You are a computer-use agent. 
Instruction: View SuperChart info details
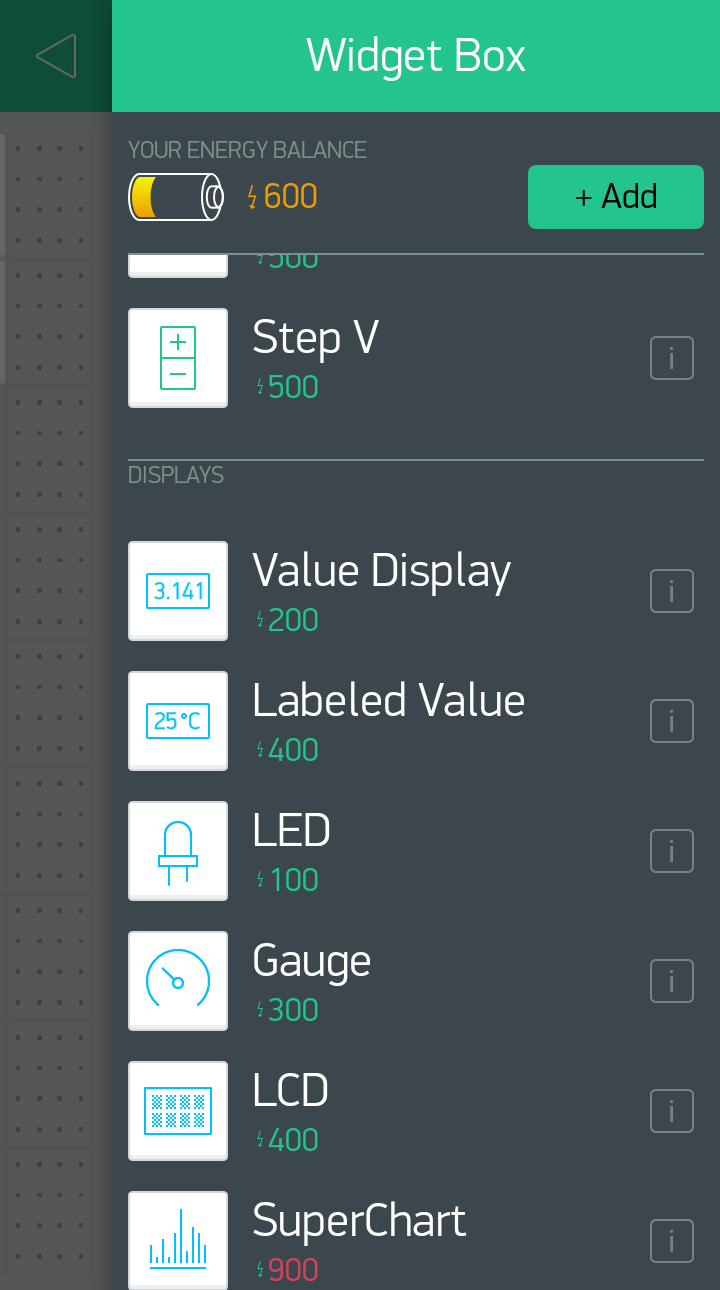(x=672, y=1241)
